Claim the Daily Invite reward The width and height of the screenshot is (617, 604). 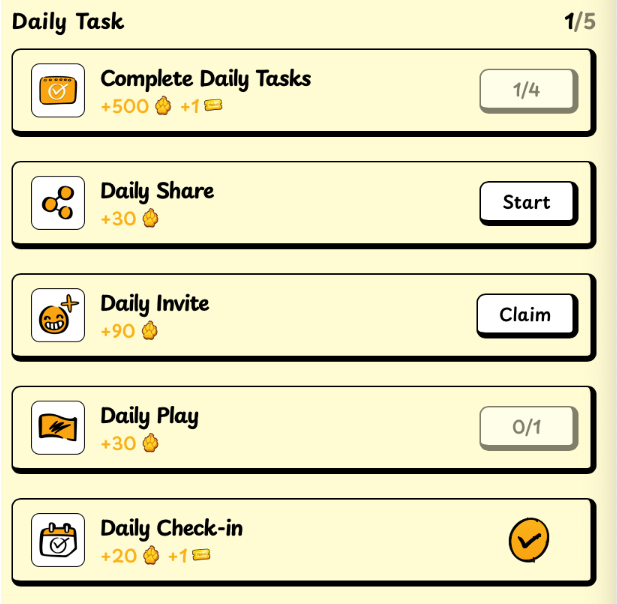tap(526, 314)
